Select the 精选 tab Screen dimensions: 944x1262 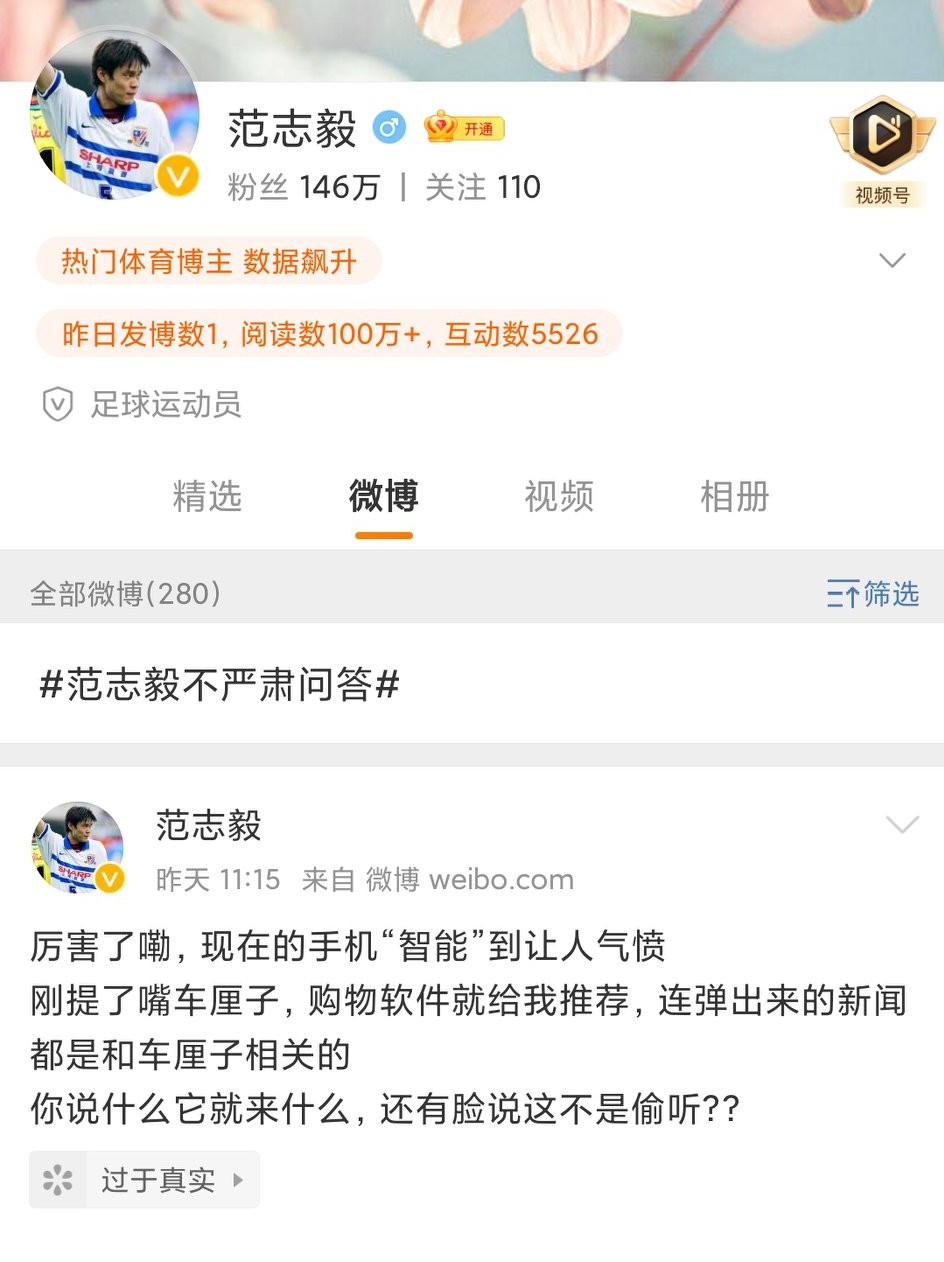point(206,496)
